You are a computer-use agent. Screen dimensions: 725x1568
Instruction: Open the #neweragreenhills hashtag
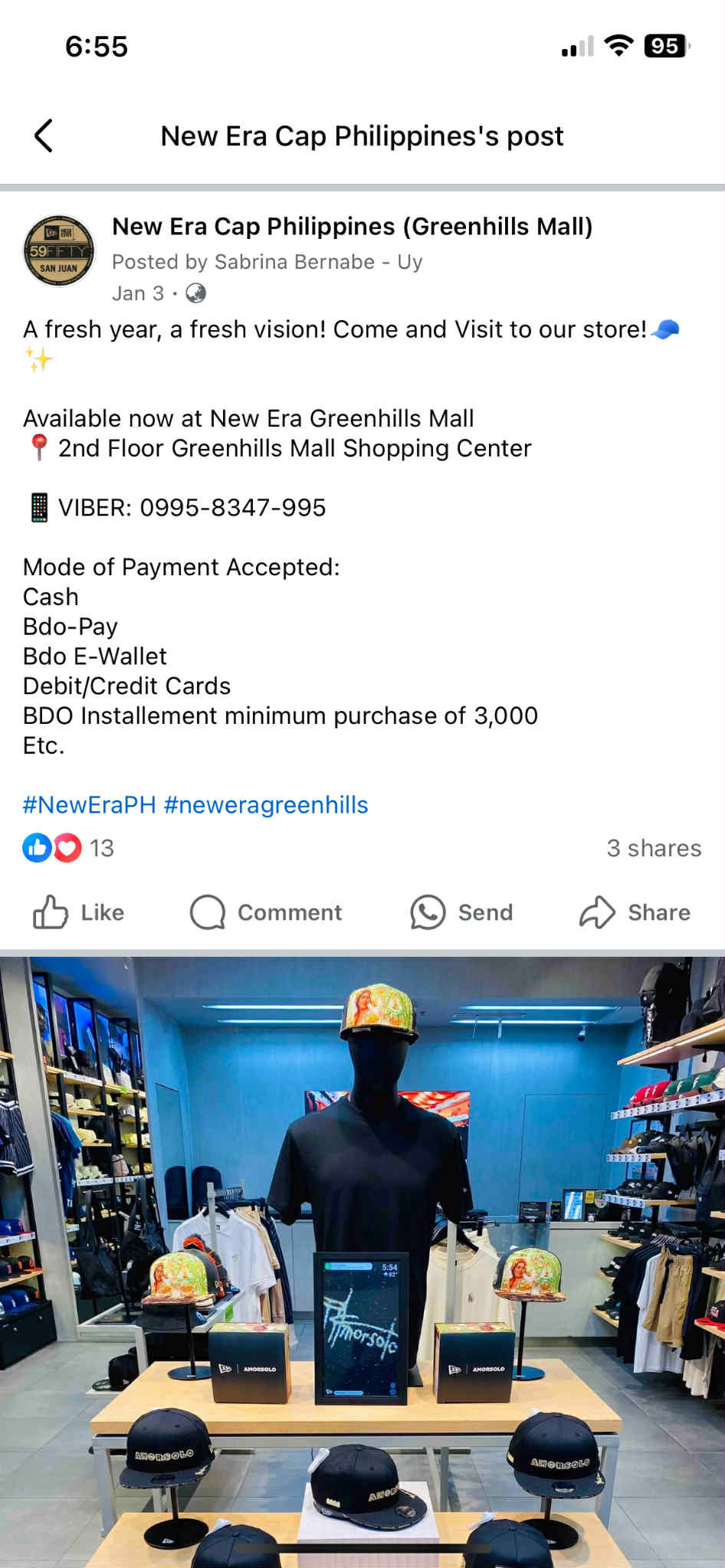[x=266, y=805]
